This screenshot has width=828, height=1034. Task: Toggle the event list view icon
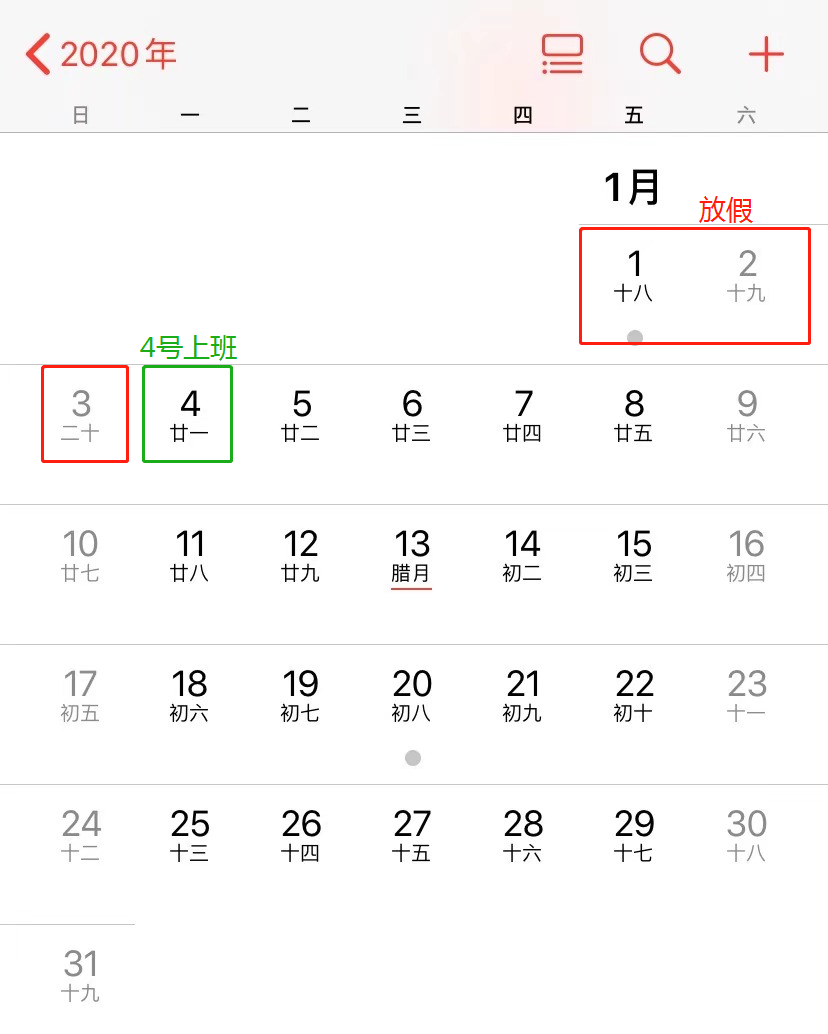coord(562,54)
